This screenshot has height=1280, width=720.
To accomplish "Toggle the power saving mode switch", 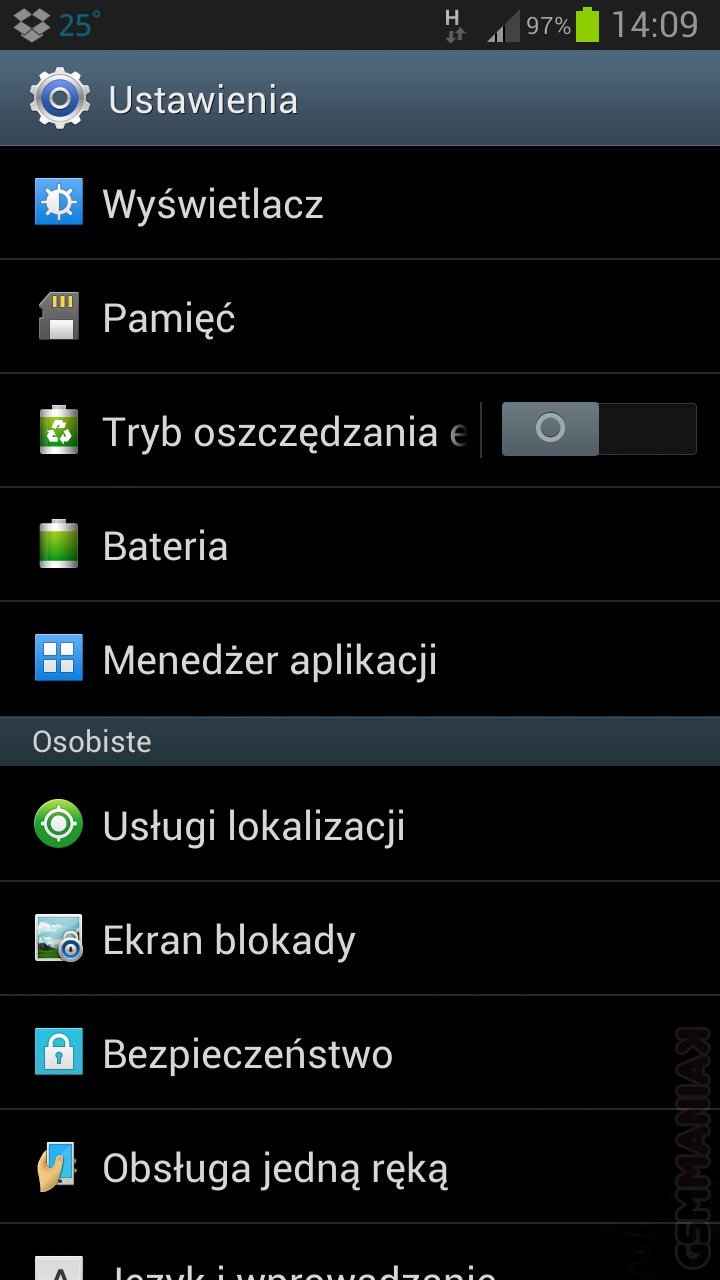I will point(598,430).
